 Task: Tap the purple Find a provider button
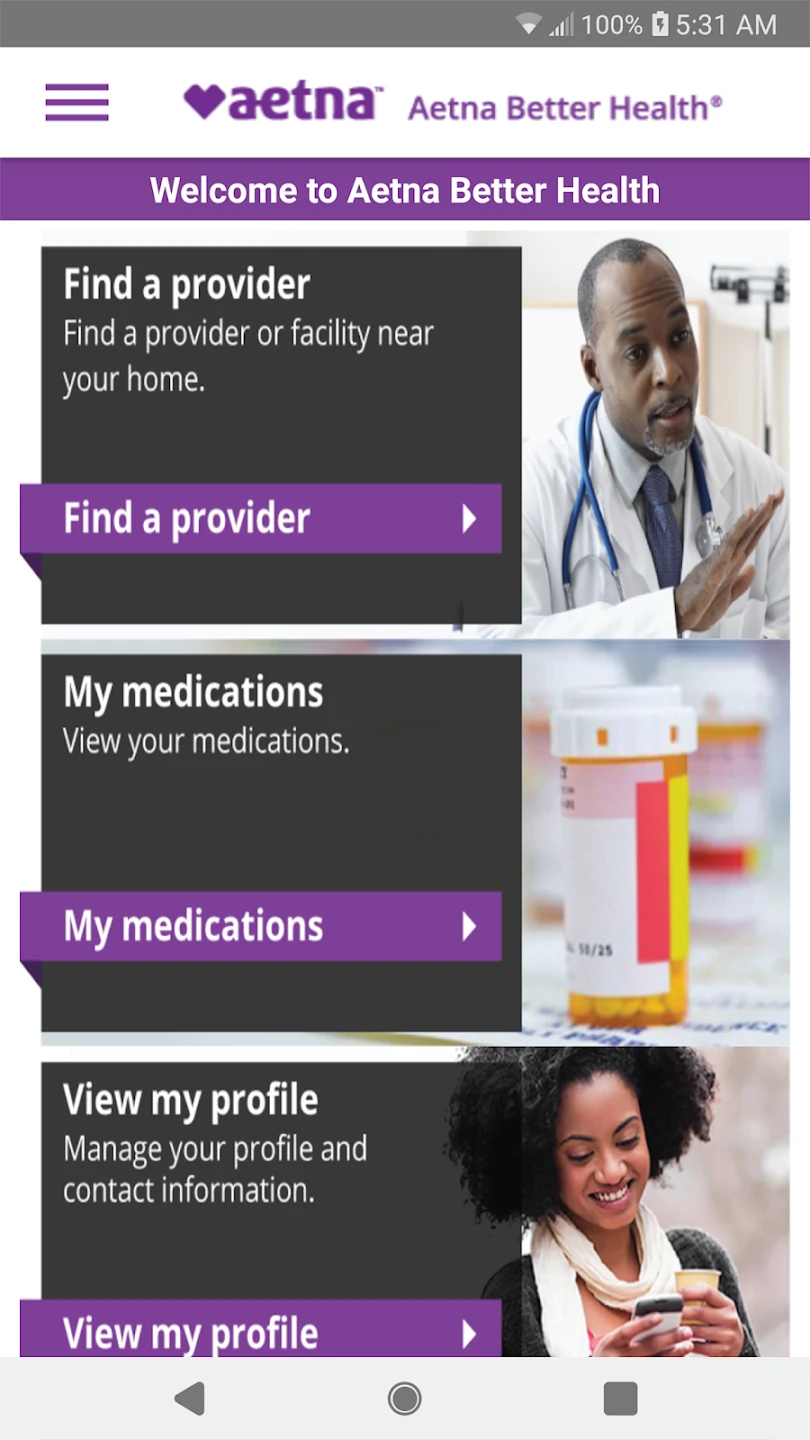click(262, 519)
